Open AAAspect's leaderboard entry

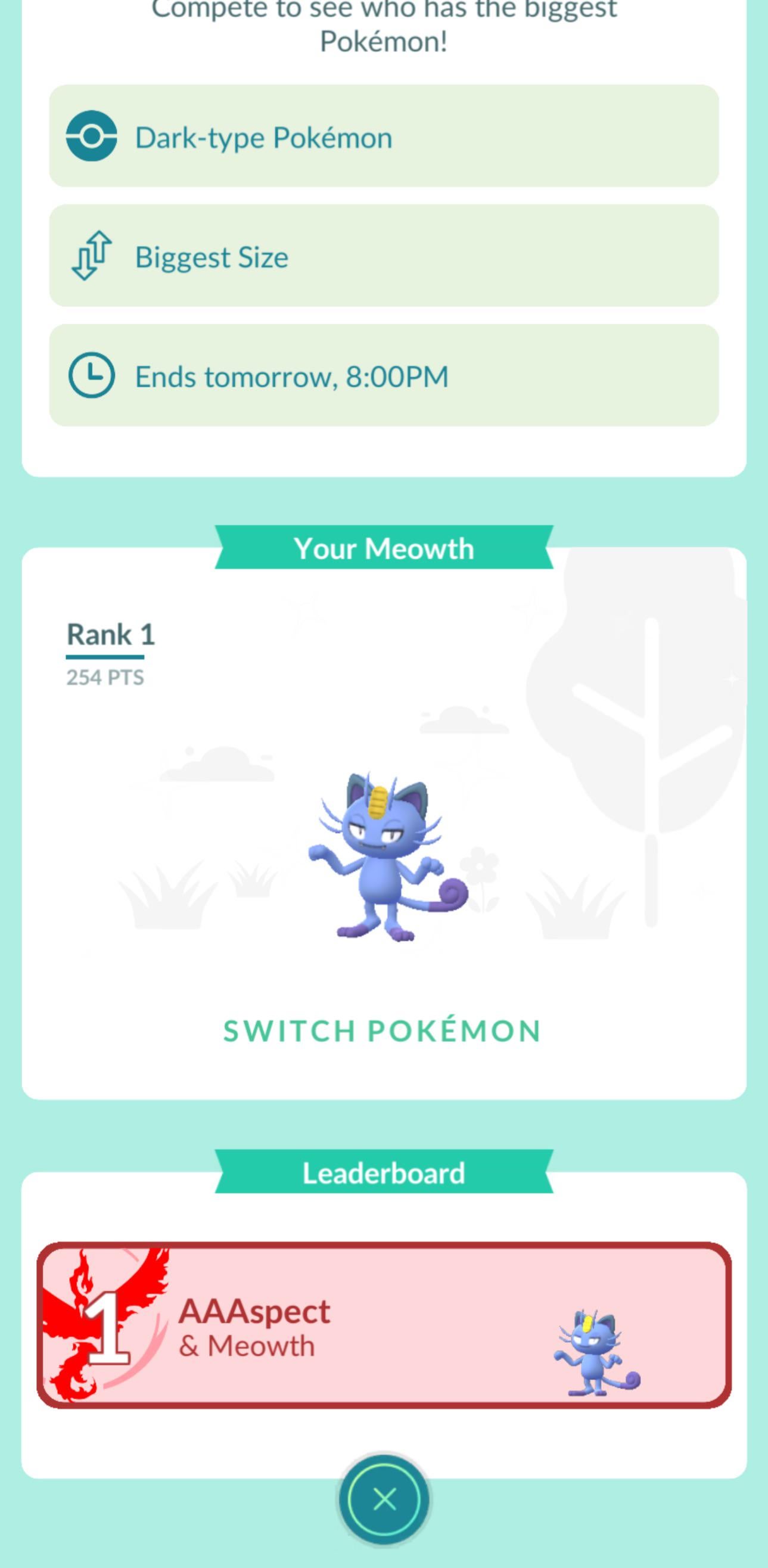click(x=384, y=1325)
